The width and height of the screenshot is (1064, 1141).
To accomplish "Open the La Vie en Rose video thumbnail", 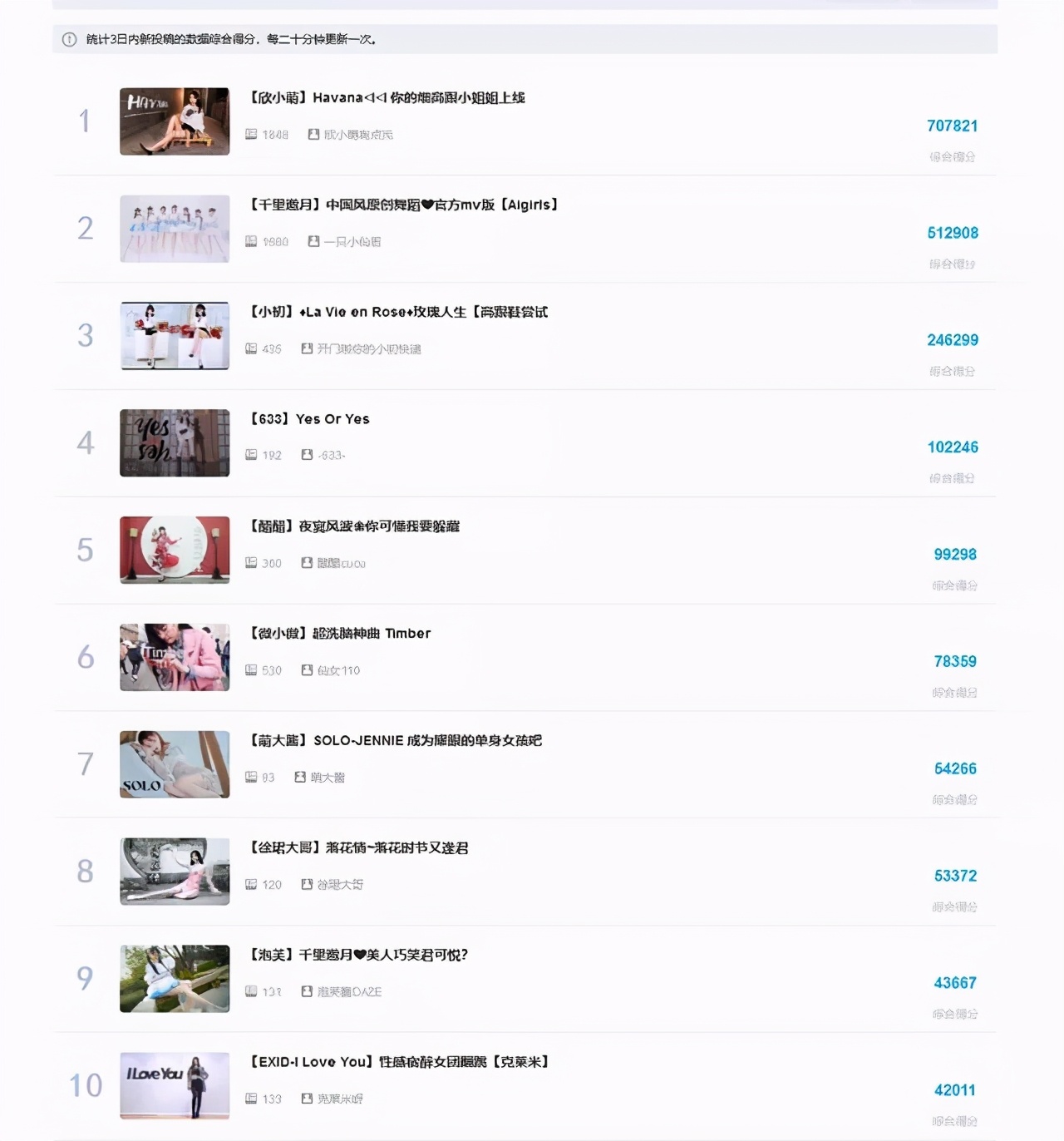I will click(175, 336).
